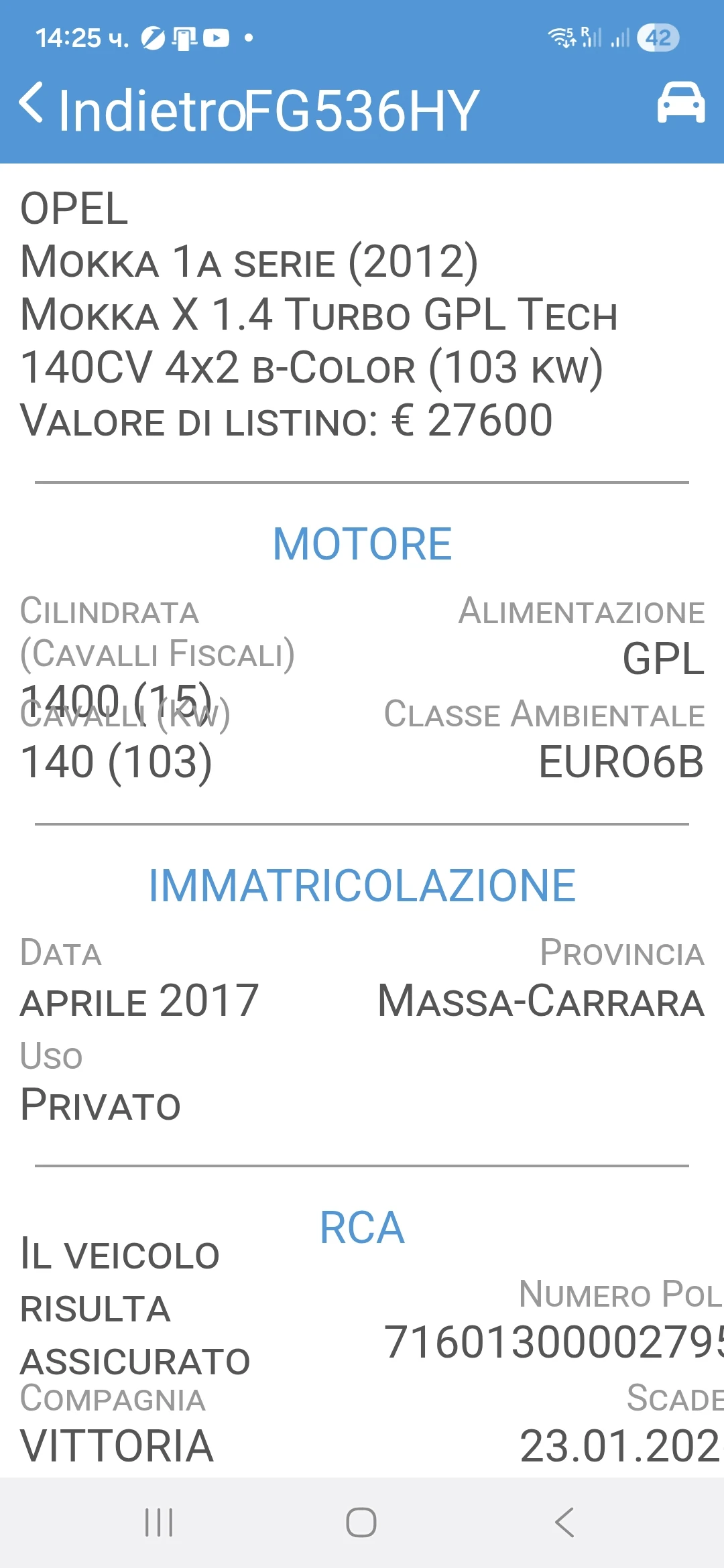Select the MOTORE section header
This screenshot has height=1568, width=724.
(x=362, y=544)
